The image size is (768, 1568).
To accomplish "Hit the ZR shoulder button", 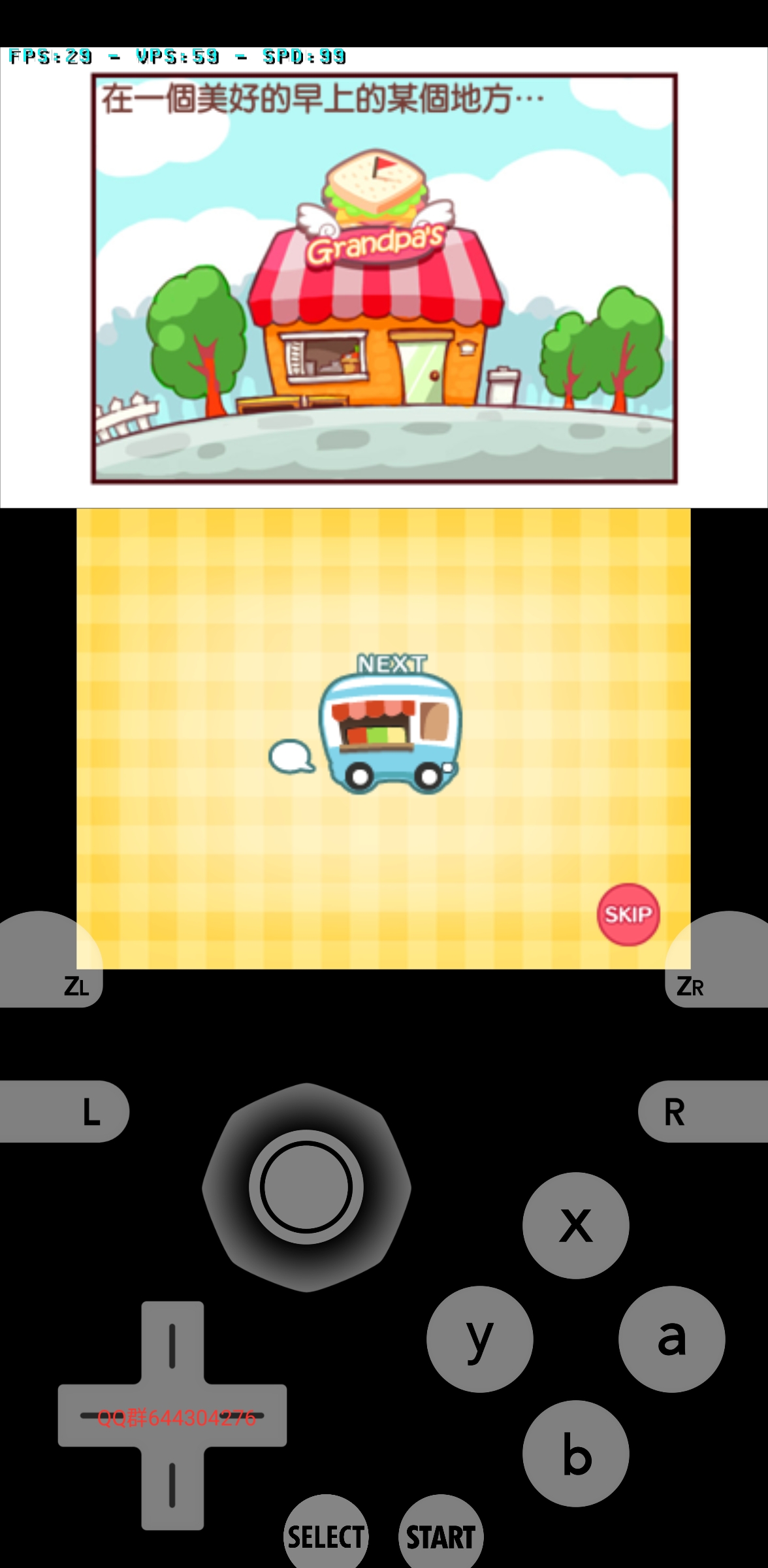I will (716, 959).
